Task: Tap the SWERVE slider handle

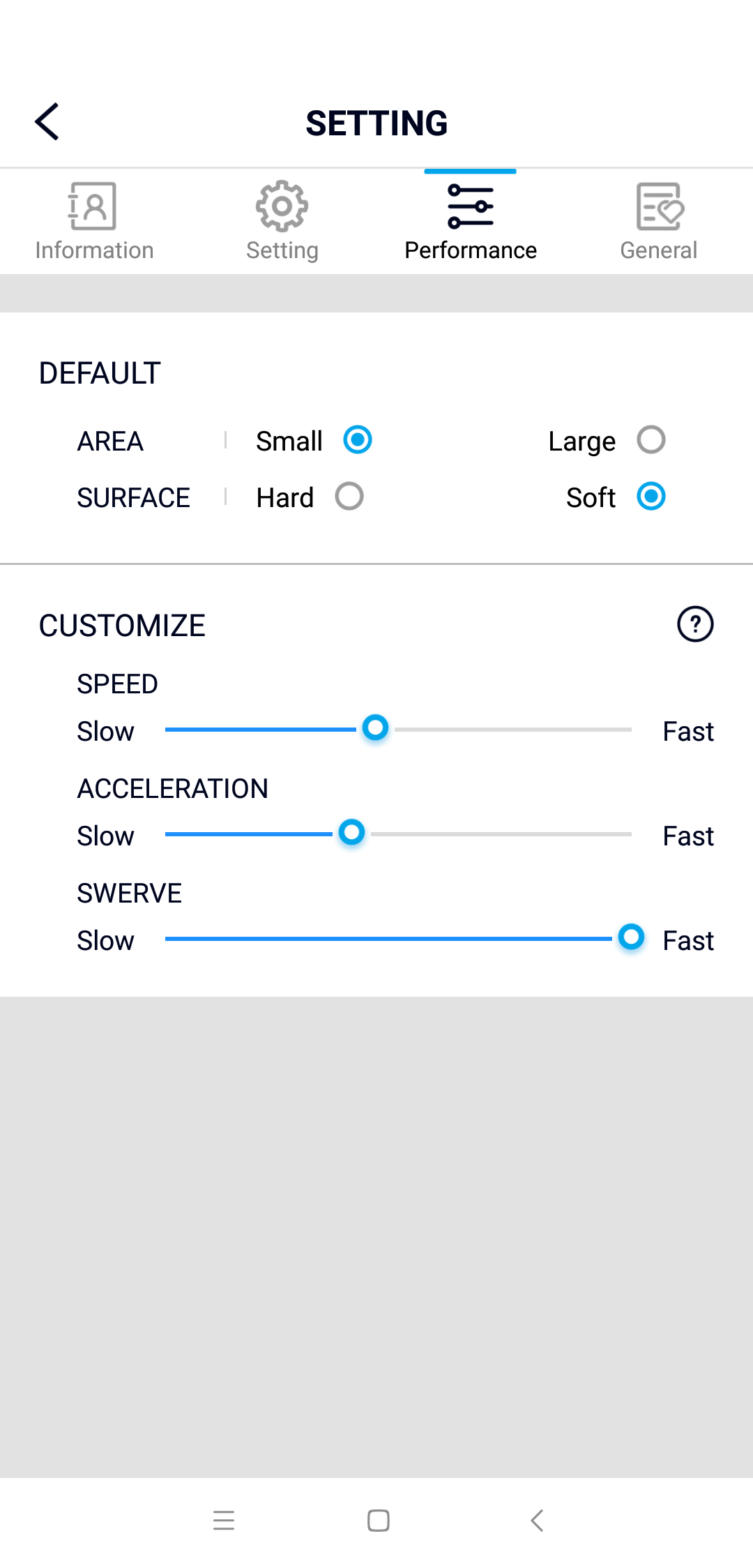Action: coord(632,937)
